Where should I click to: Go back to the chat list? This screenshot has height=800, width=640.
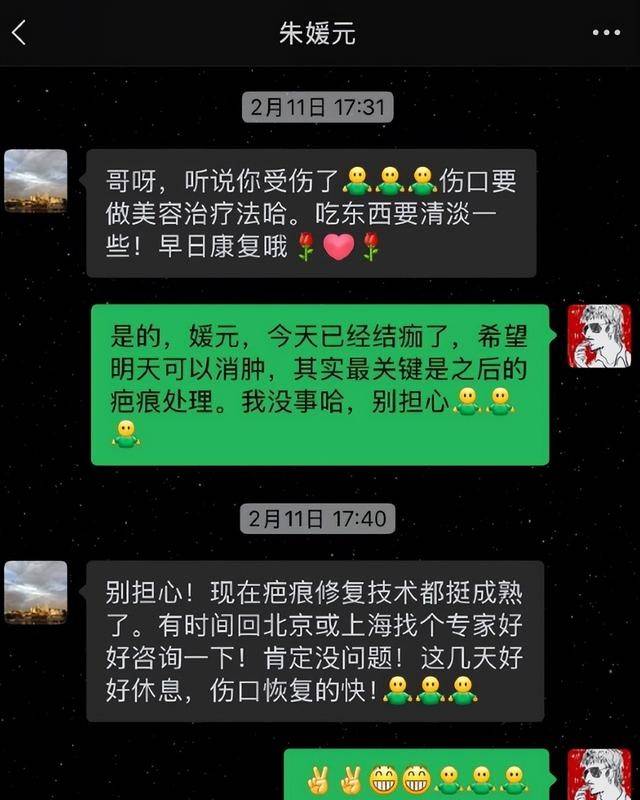[19, 32]
